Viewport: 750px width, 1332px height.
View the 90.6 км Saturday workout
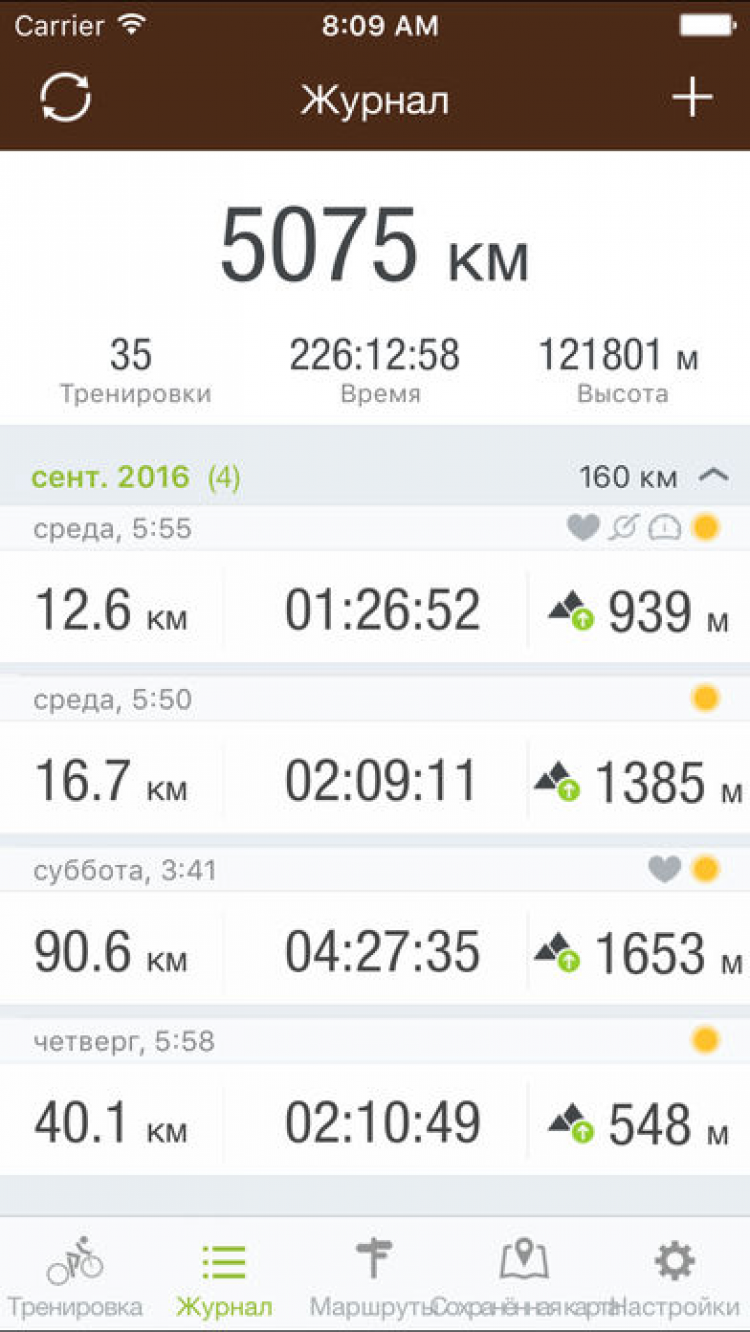pyautogui.click(x=375, y=952)
